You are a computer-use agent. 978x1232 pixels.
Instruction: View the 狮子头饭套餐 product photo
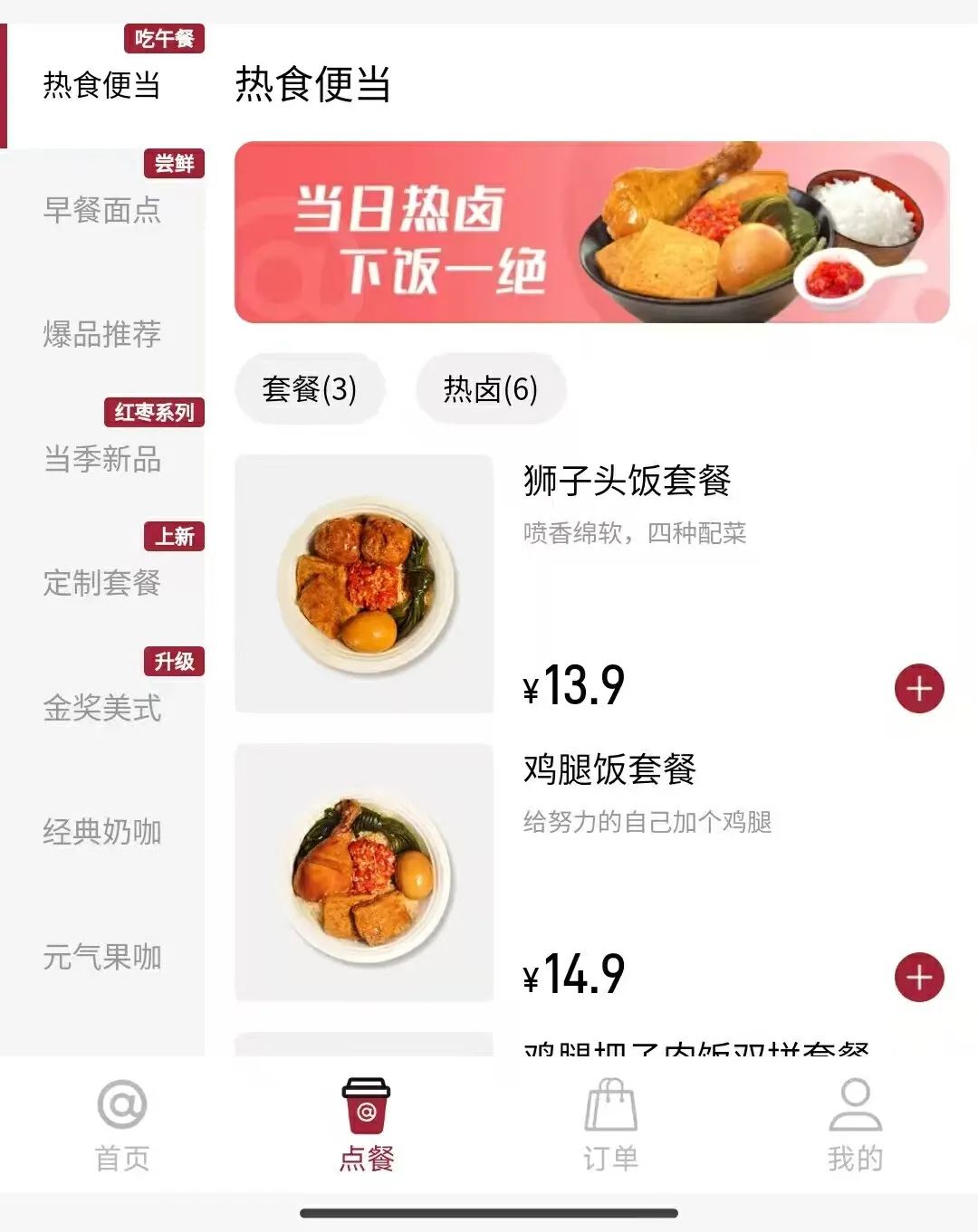364,584
